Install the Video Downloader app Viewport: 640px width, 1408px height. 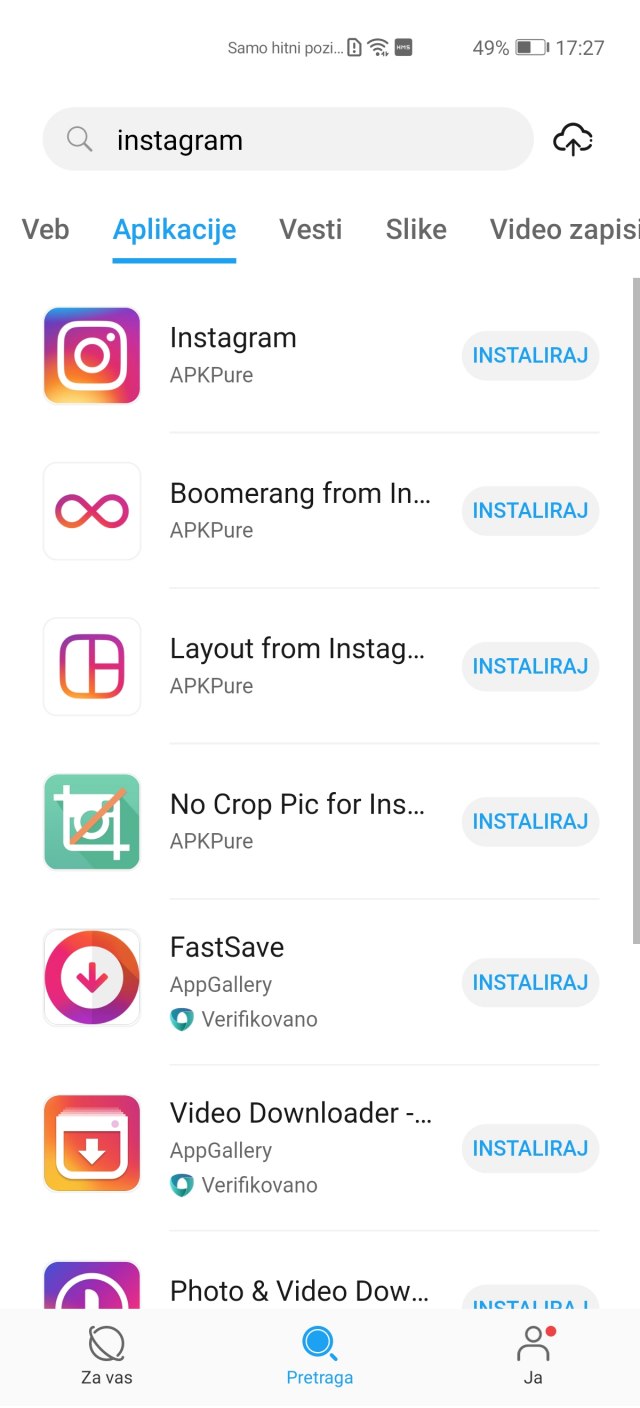coord(530,1148)
